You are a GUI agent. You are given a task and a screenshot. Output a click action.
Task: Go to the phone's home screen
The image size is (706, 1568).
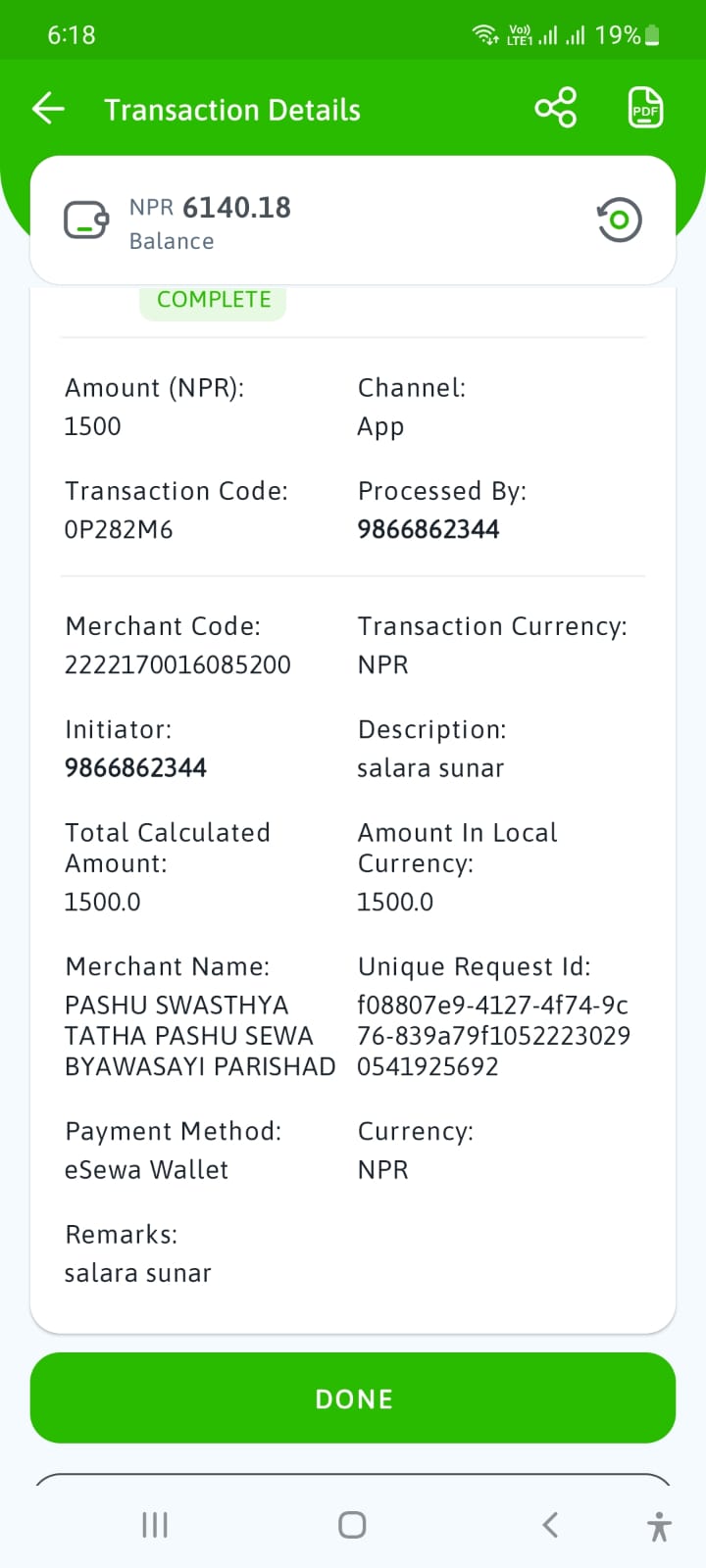click(x=352, y=1525)
